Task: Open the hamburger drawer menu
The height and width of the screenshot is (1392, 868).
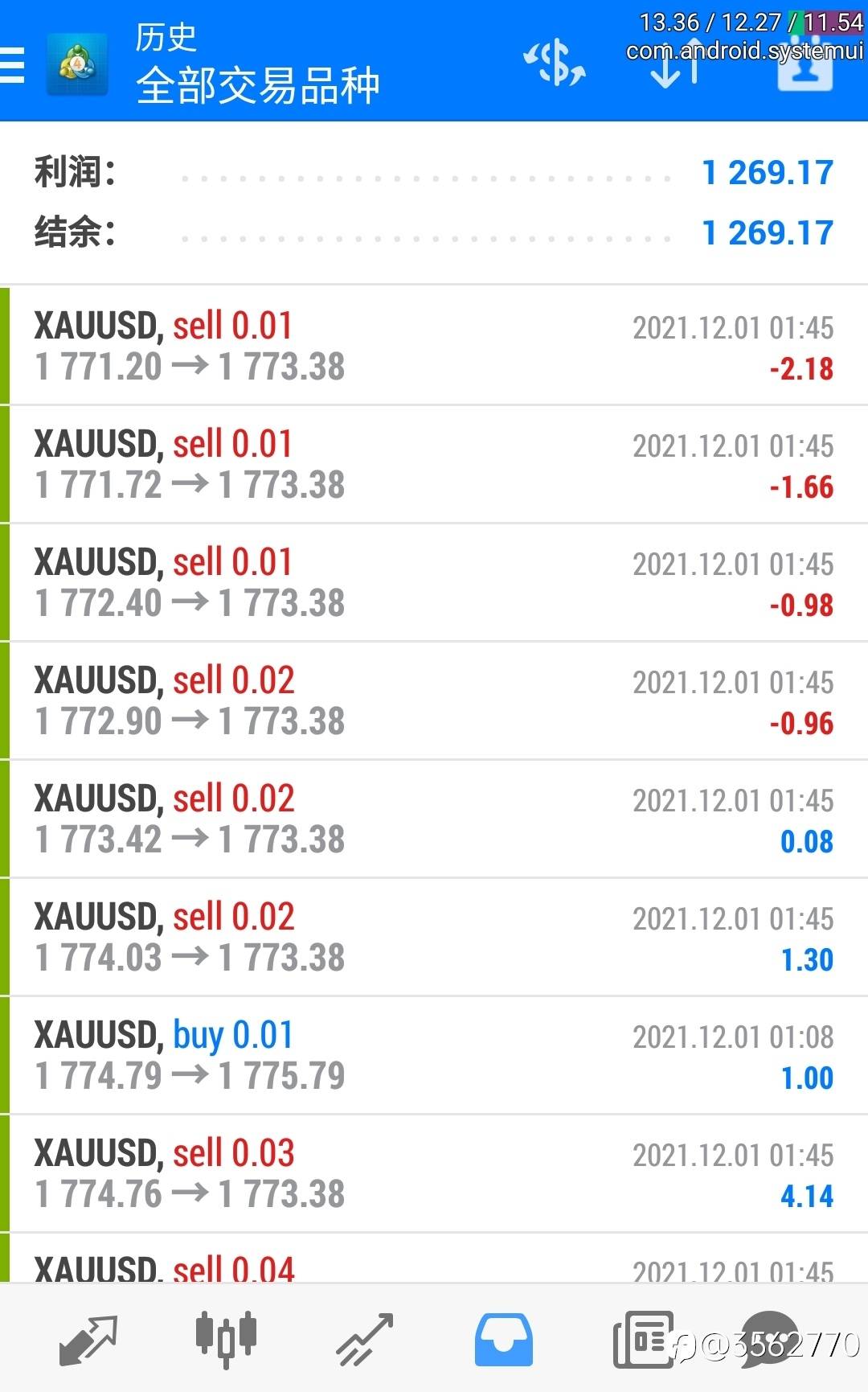Action: 13,64
